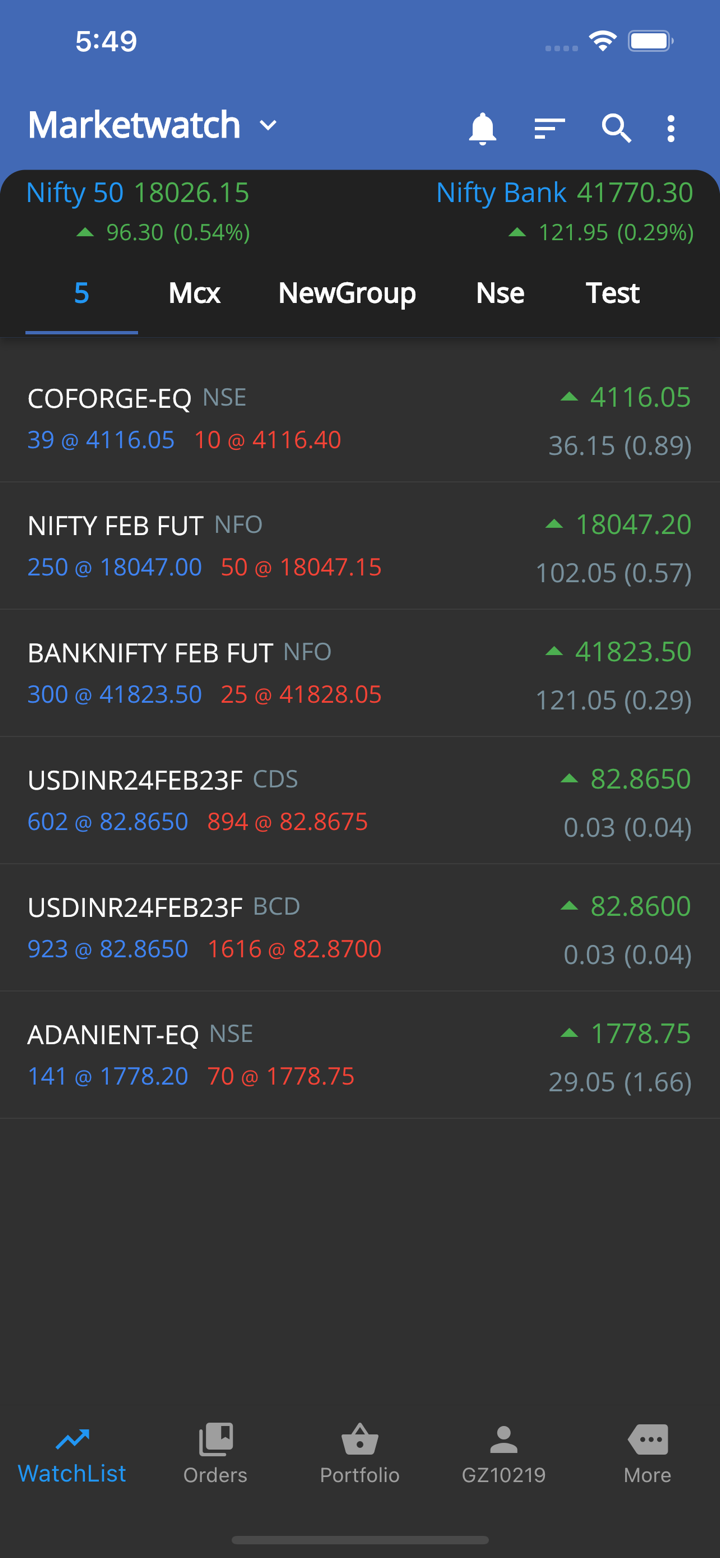Screen dimensions: 720x1558
Task: Open USDINR24FEB23F on BCD
Action: tap(360, 927)
